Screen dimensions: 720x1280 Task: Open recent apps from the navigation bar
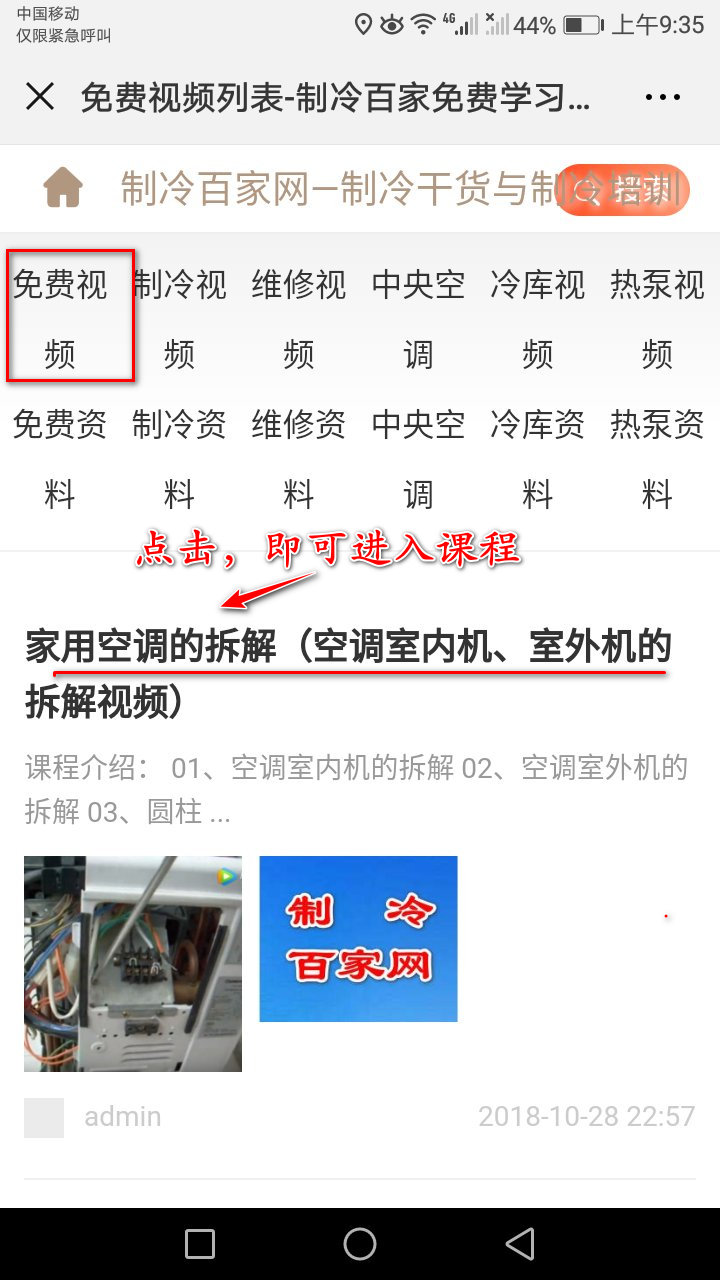pos(200,1243)
